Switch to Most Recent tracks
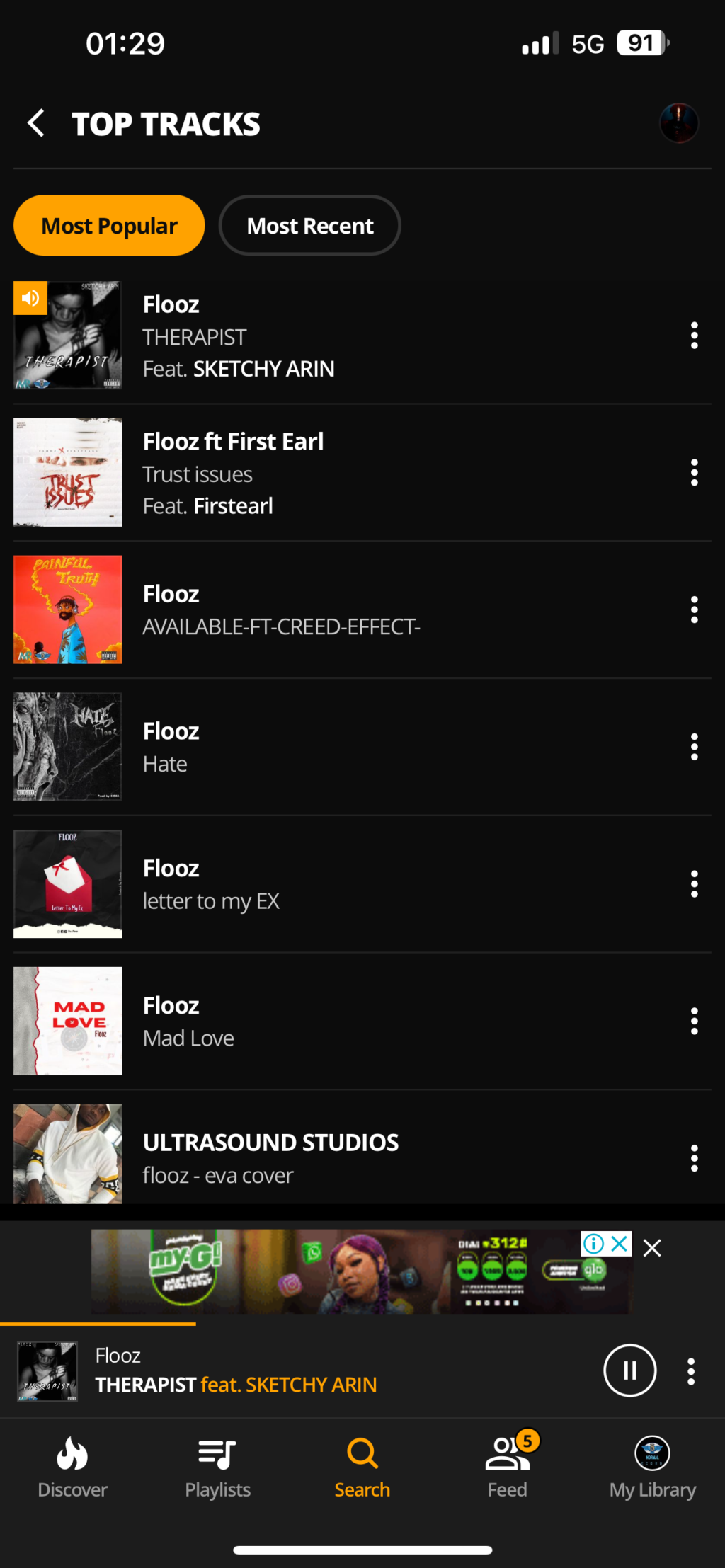 pyautogui.click(x=309, y=225)
